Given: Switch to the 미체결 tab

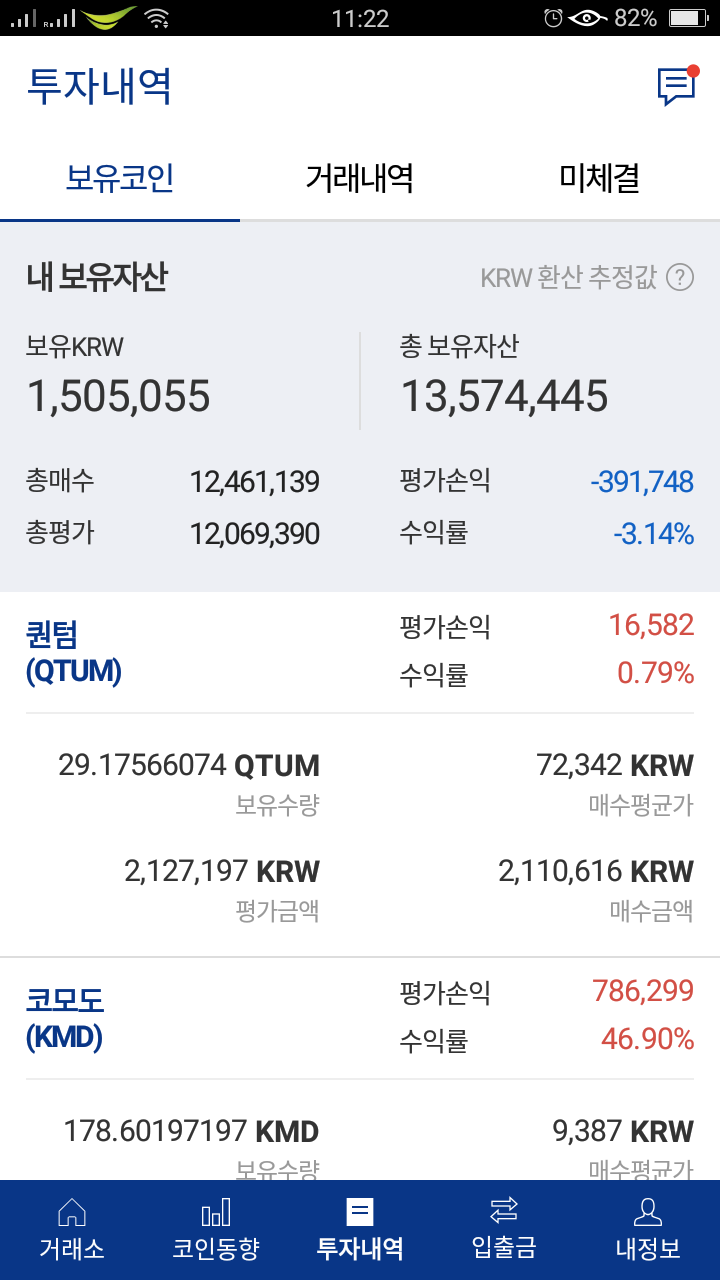Looking at the screenshot, I should [x=598, y=177].
